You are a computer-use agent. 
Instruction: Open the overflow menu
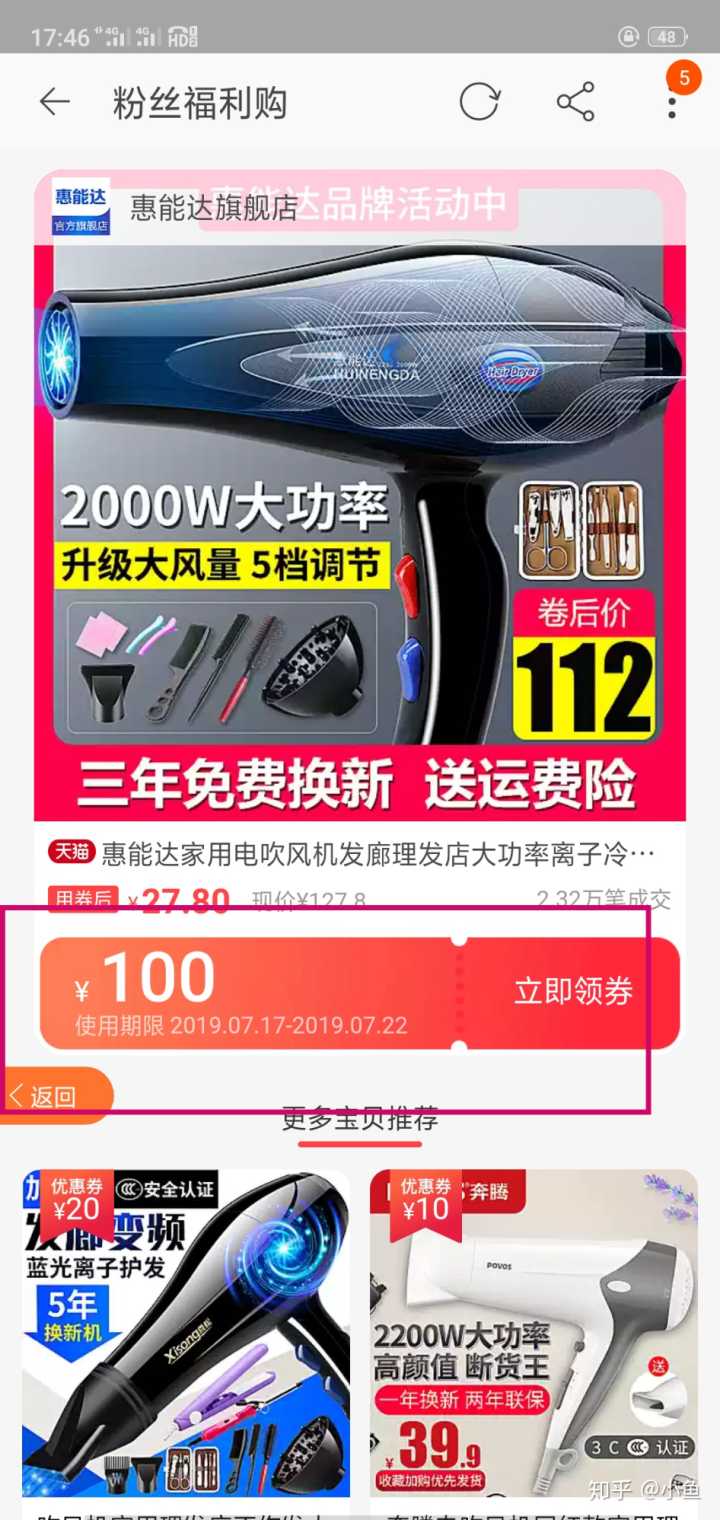[x=672, y=102]
